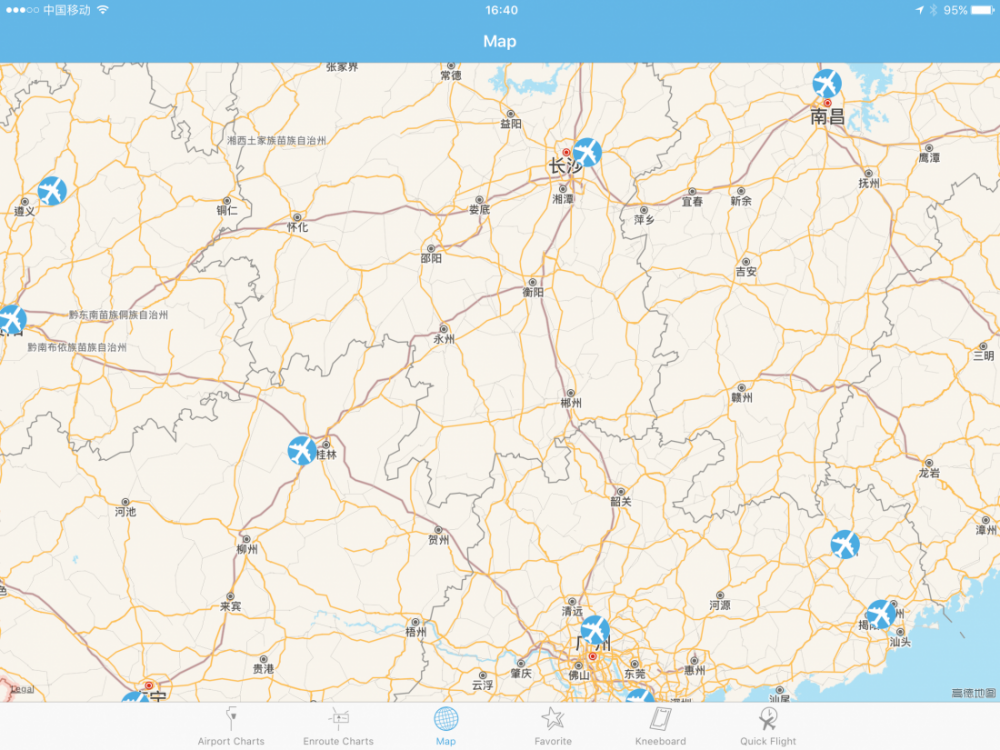The height and width of the screenshot is (750, 1000).
Task: Select the Map tab
Action: click(x=446, y=725)
